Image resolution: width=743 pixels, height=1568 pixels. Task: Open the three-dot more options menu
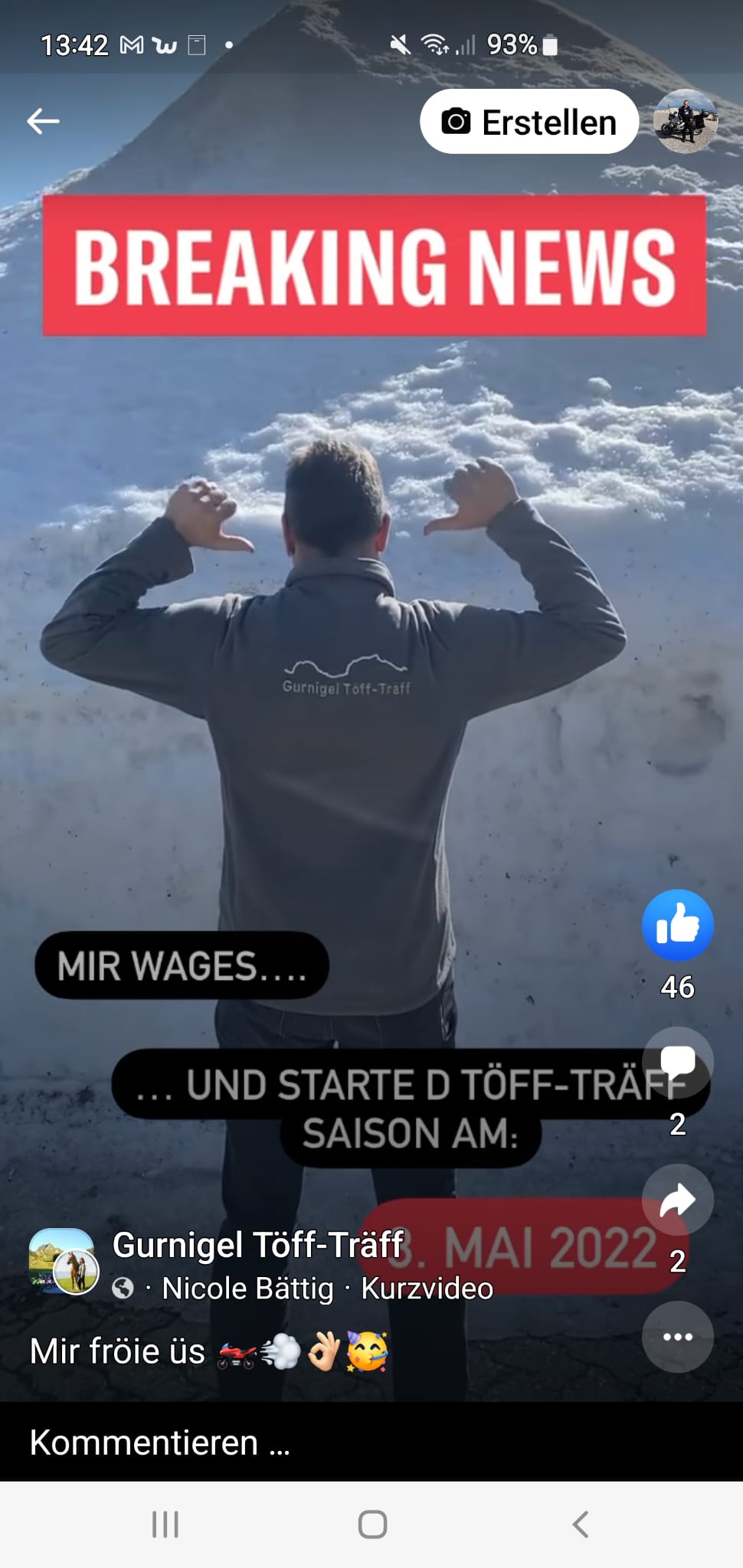[677, 1337]
